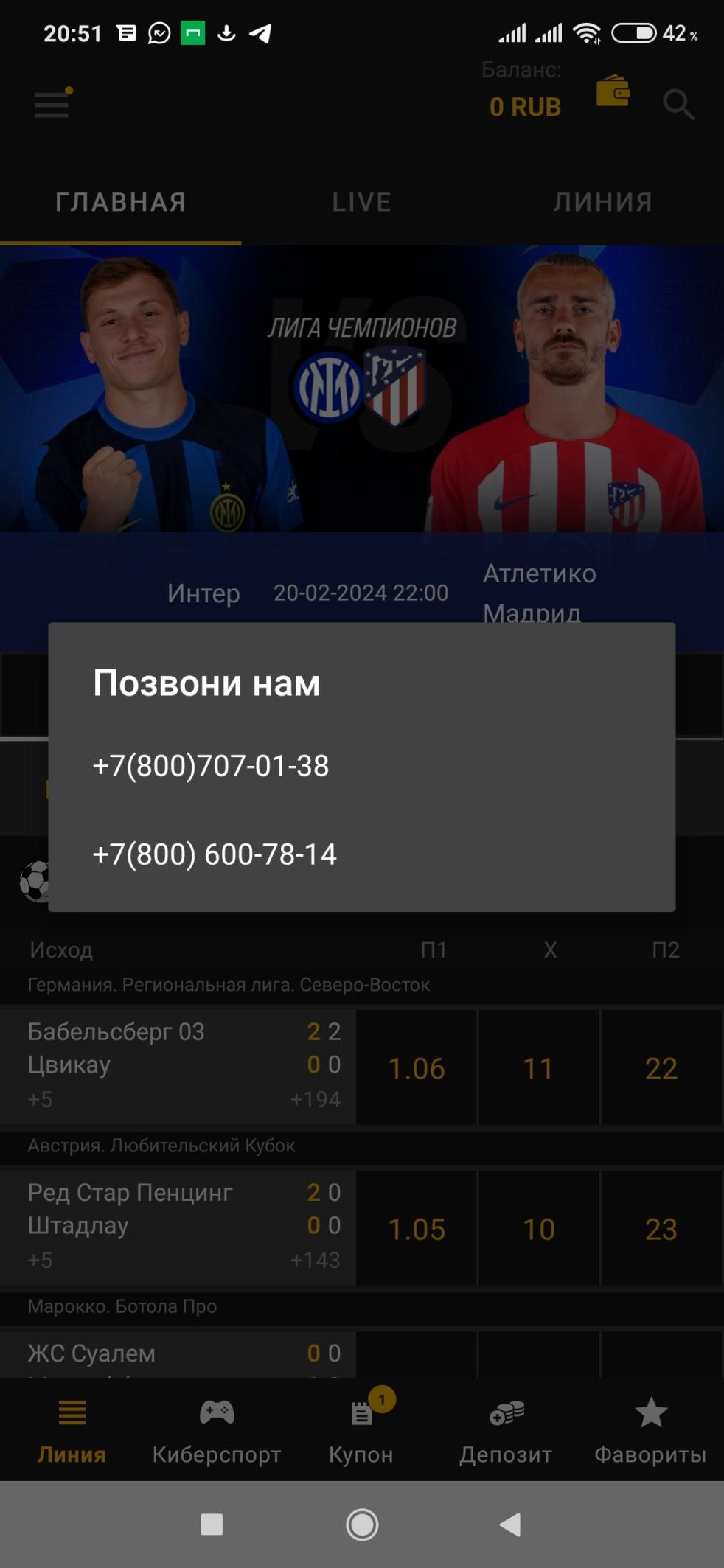This screenshot has width=724, height=1568.
Task: Click the Депозит coins icon
Action: click(505, 1412)
